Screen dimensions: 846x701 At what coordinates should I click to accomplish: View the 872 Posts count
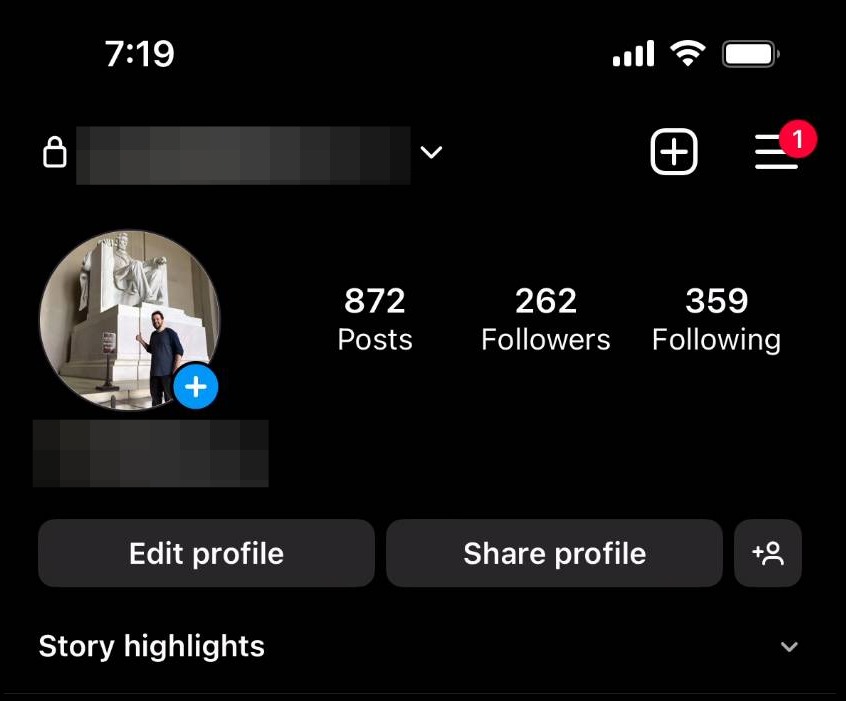tap(375, 319)
